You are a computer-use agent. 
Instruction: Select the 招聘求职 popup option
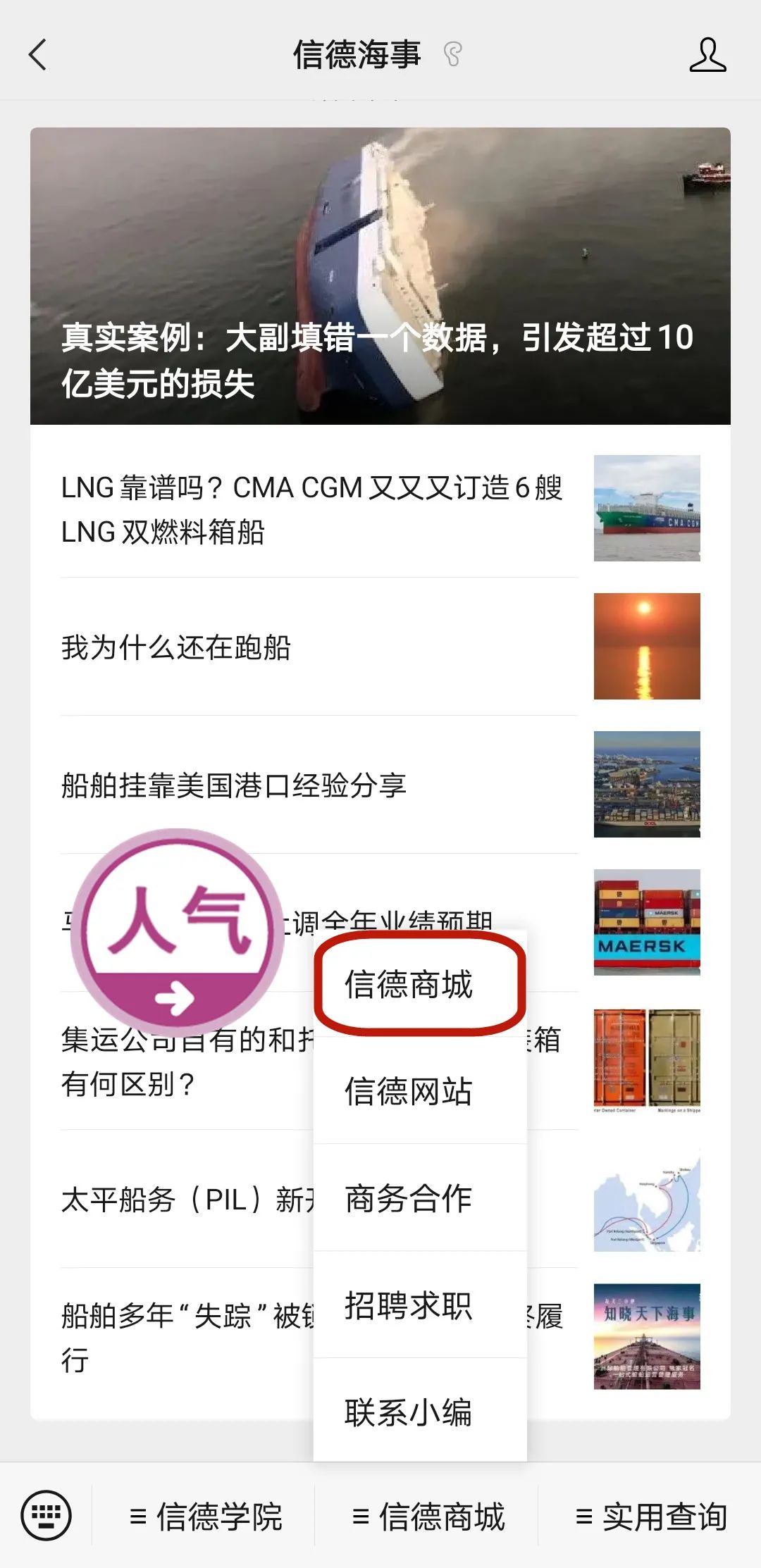tap(409, 1305)
